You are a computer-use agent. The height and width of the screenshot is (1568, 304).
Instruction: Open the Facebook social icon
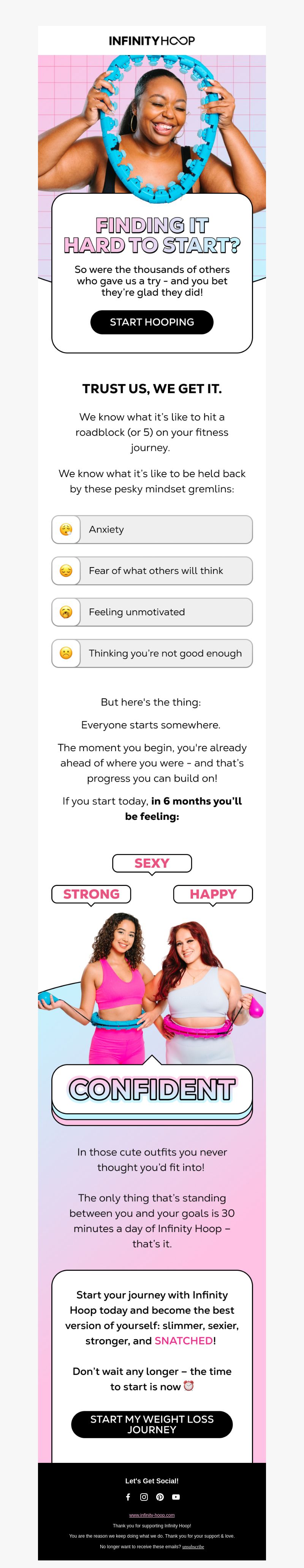[128, 1497]
